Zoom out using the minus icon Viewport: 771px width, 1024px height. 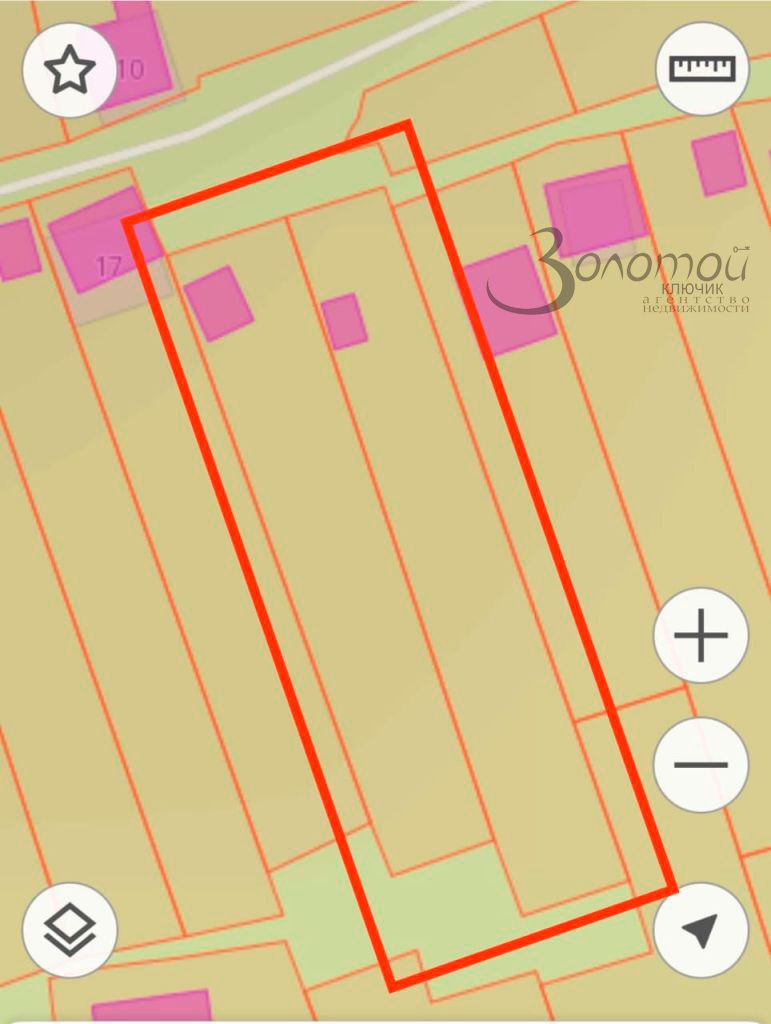[x=700, y=763]
